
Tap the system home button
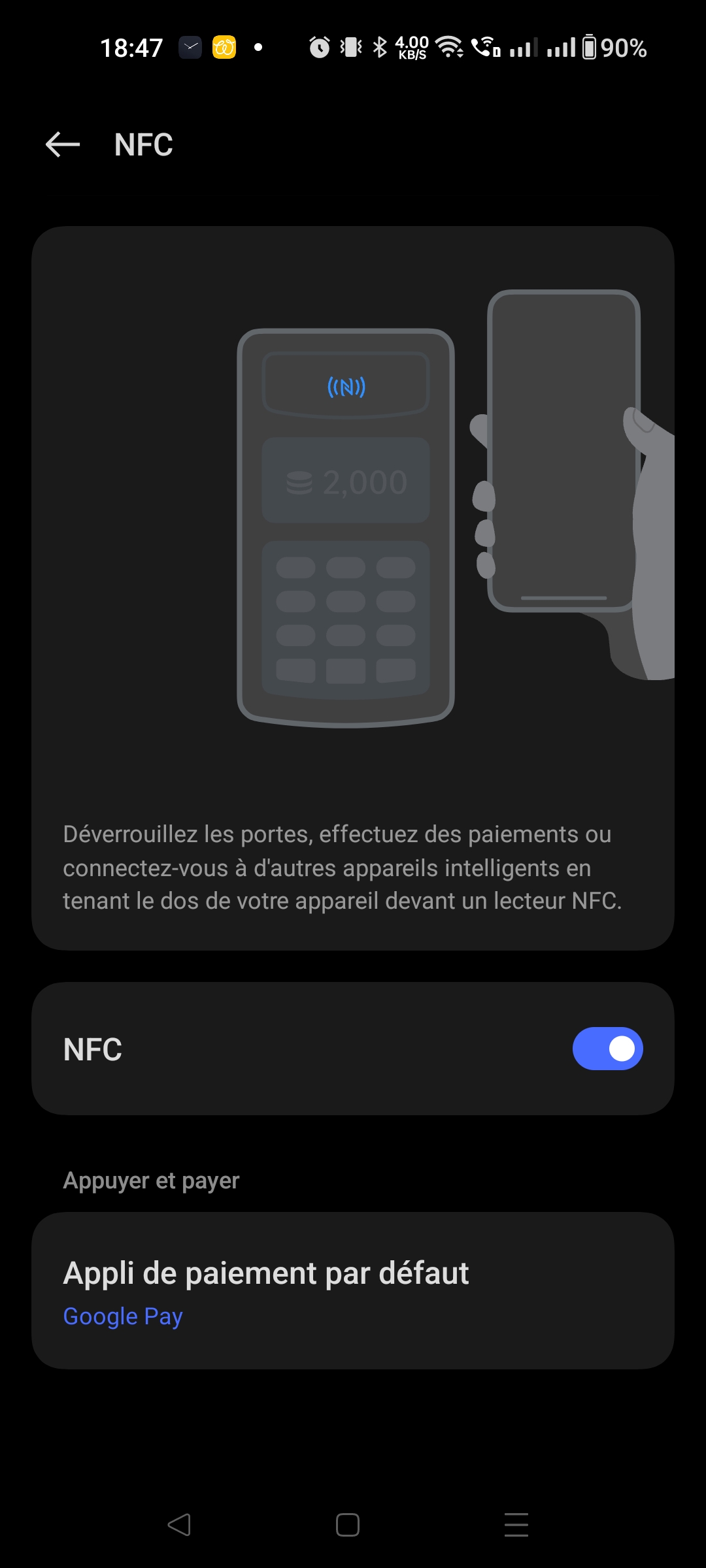(x=348, y=1525)
